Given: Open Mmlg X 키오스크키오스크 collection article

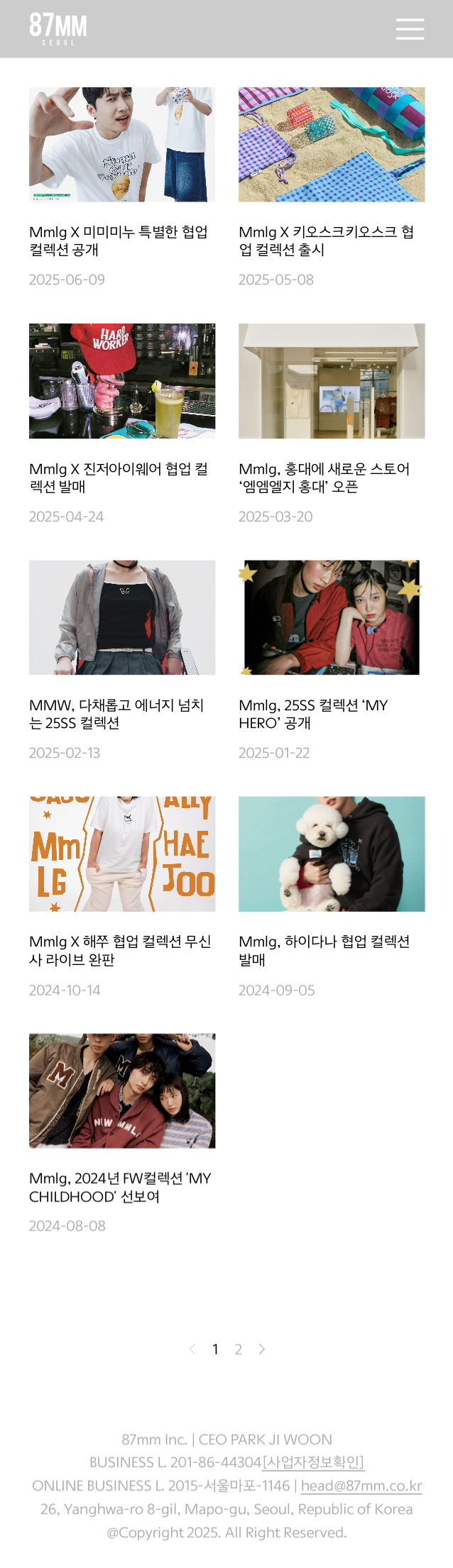Looking at the screenshot, I should (331, 145).
